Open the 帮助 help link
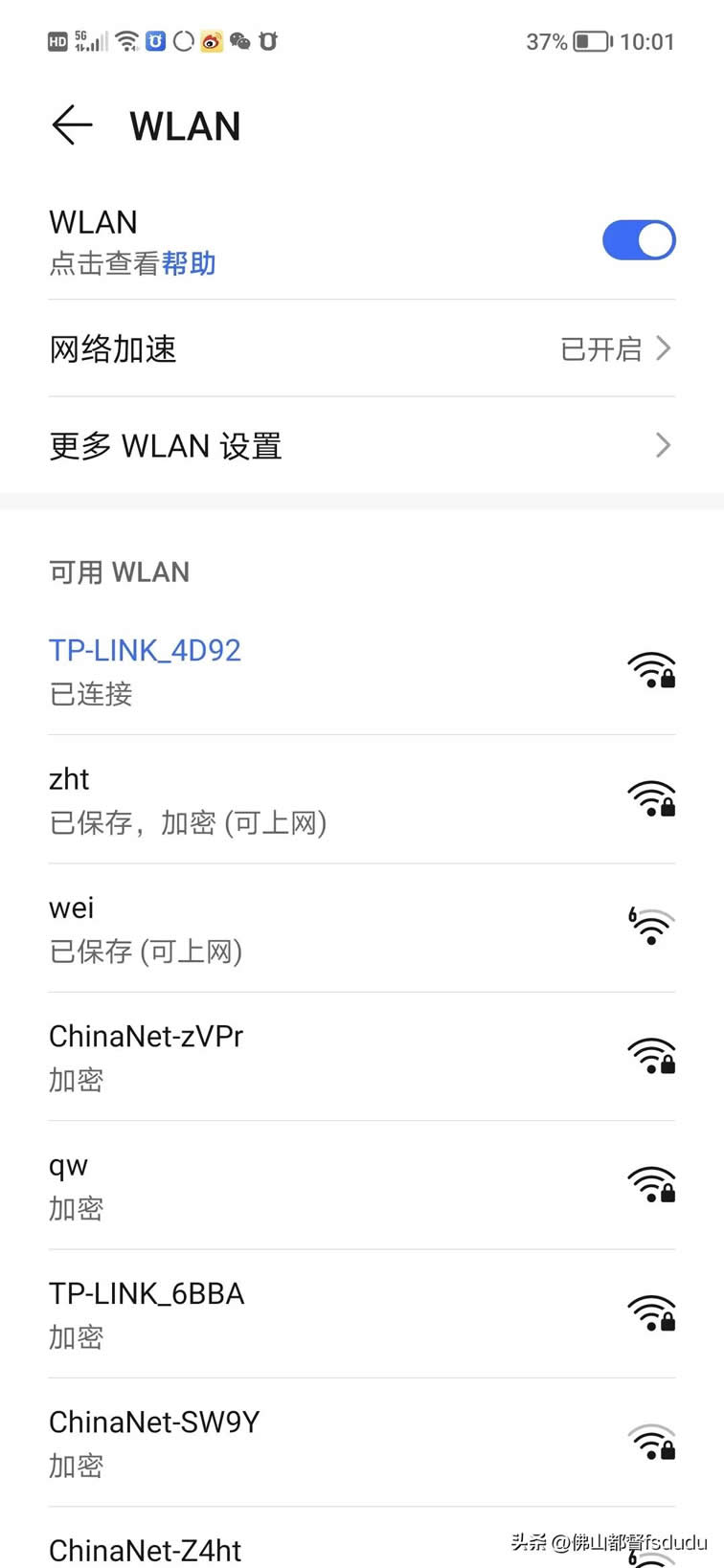 pos(189,263)
